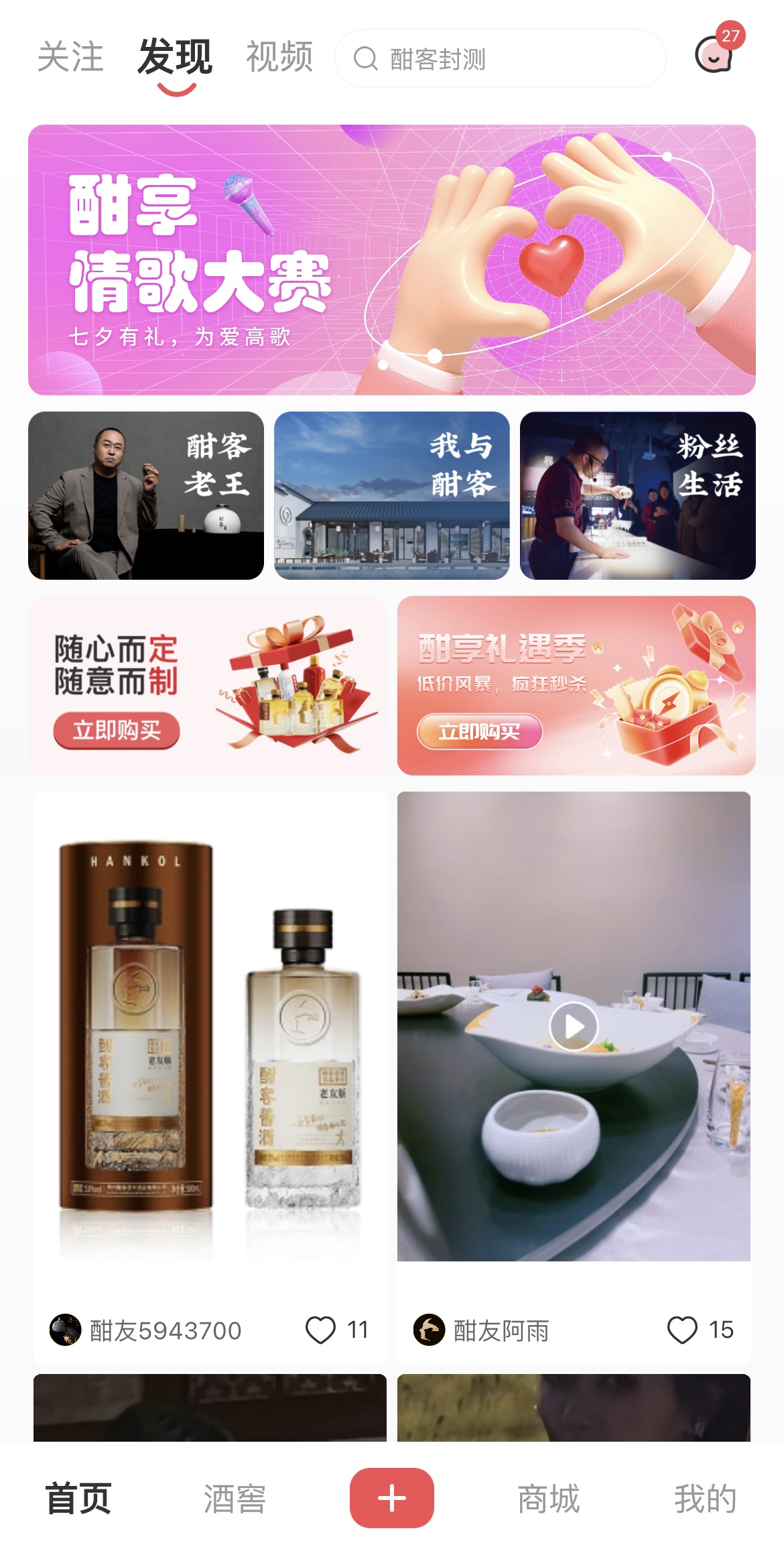The width and height of the screenshot is (784, 1557).
Task: Go to the 商城 tab
Action: point(548,1499)
